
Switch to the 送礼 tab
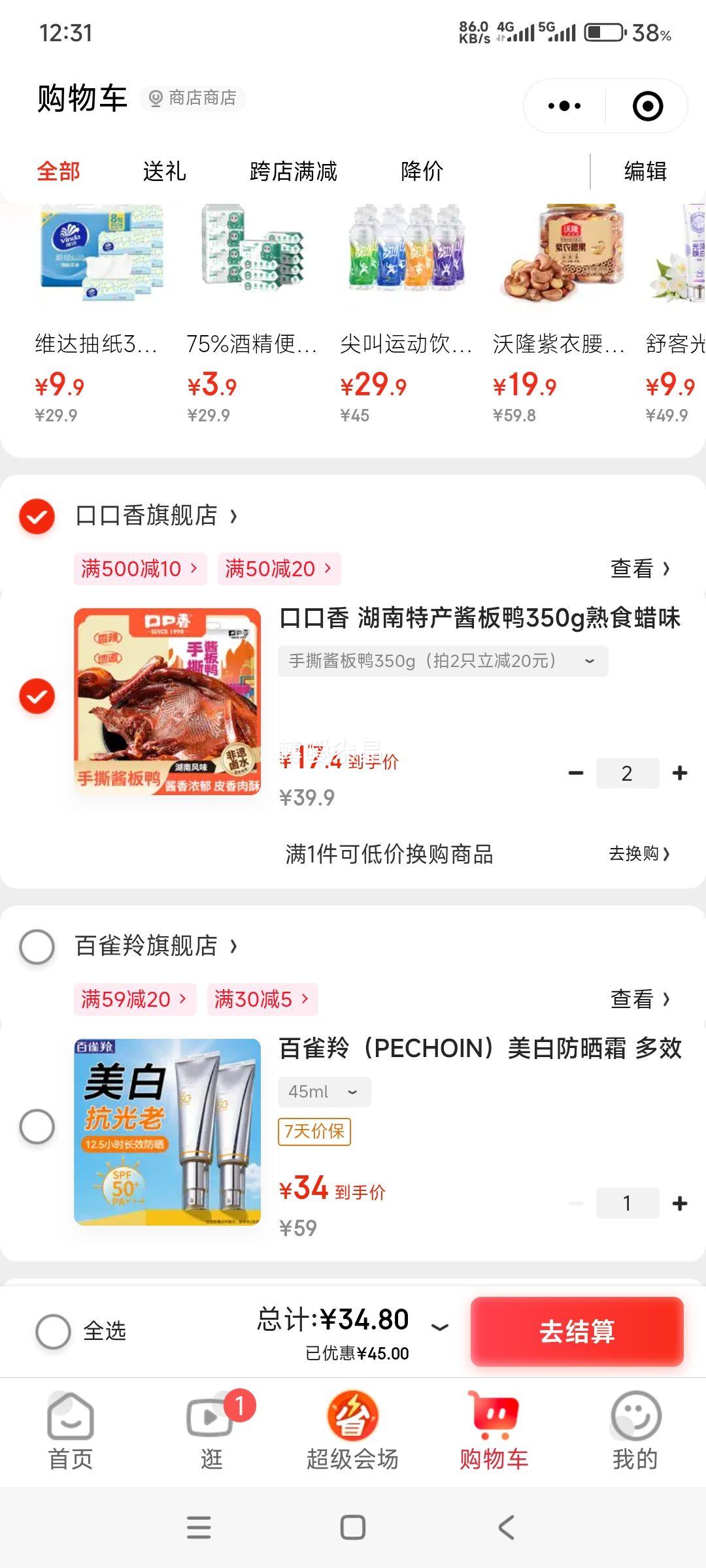164,172
